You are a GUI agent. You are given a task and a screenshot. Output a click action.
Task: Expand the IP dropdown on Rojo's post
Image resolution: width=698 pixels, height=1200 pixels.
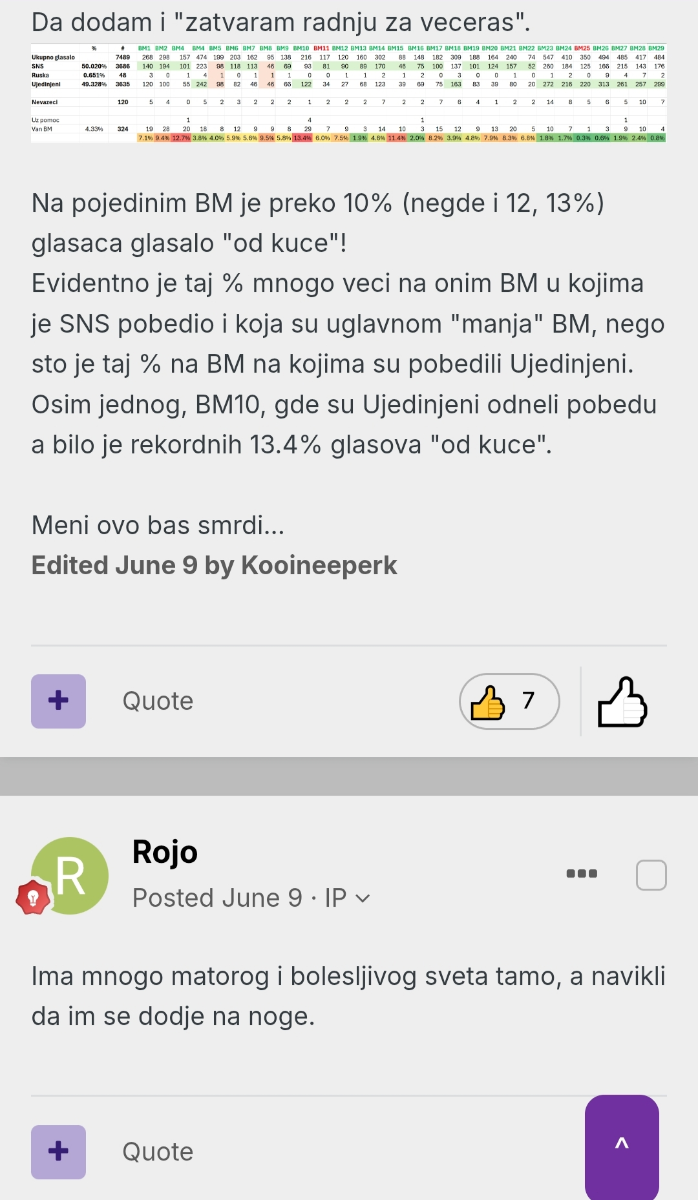[x=348, y=898]
